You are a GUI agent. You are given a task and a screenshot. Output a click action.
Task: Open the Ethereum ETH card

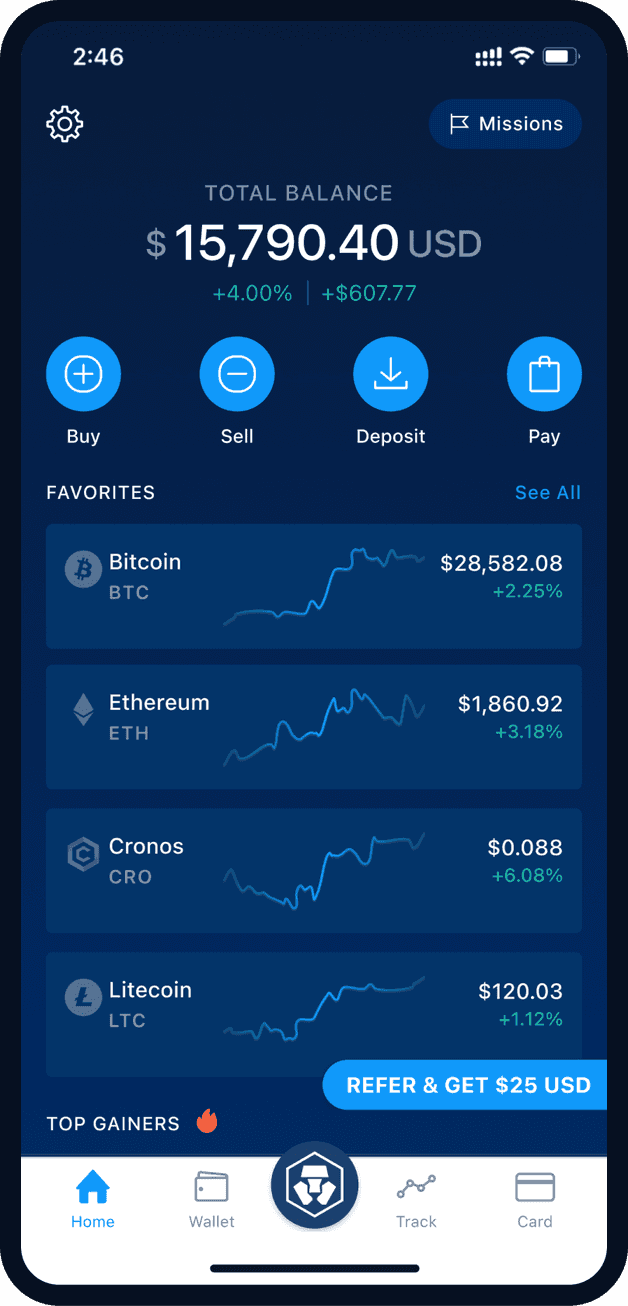click(x=313, y=726)
